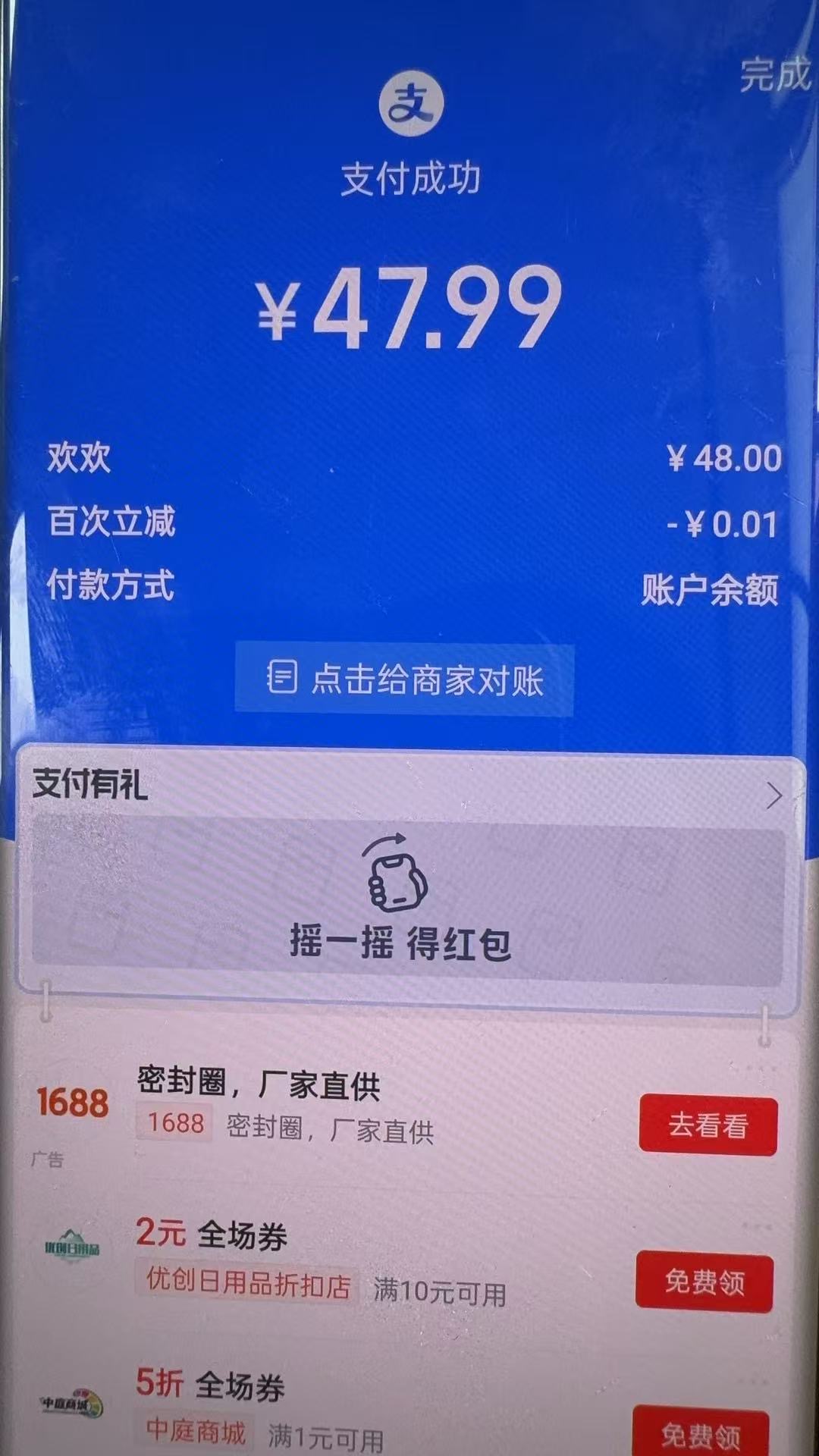819x1456 pixels.
Task: Tap 完成 to finish payment
Action: pyautogui.click(x=774, y=76)
